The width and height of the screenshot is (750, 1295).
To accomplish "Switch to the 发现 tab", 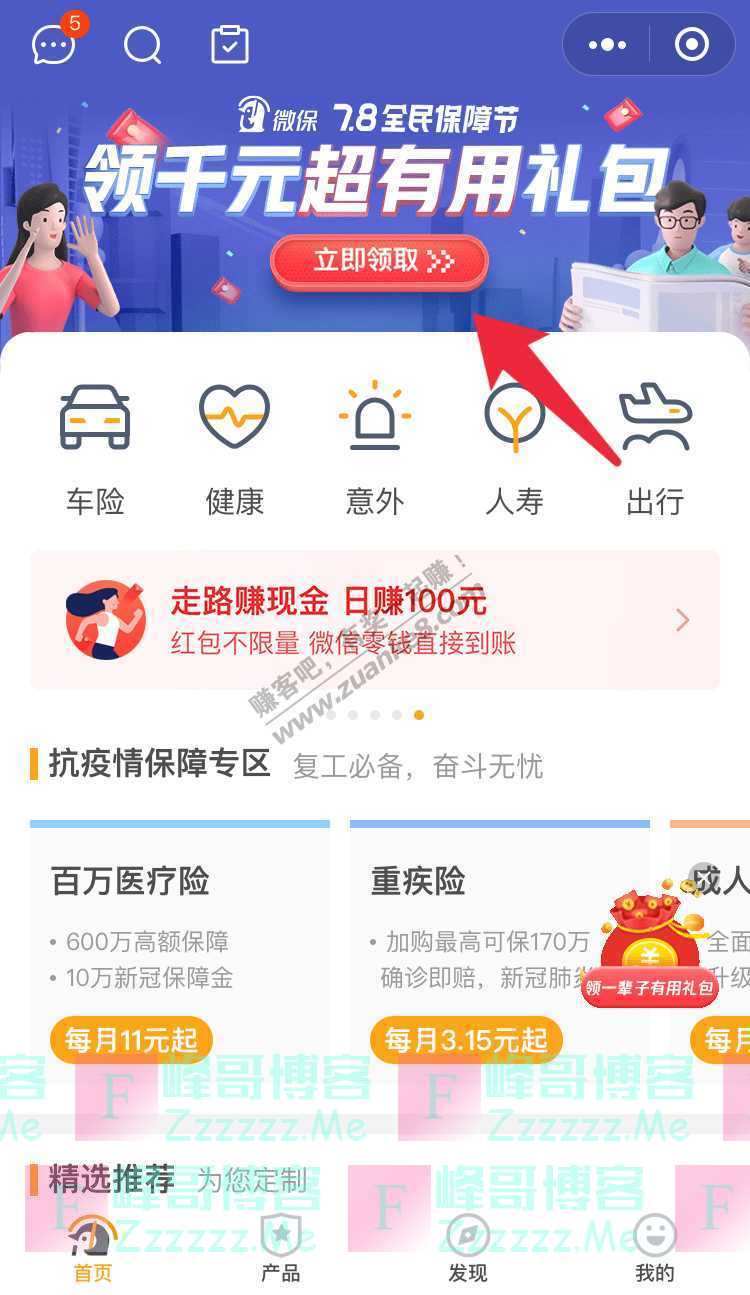I will 466,1255.
